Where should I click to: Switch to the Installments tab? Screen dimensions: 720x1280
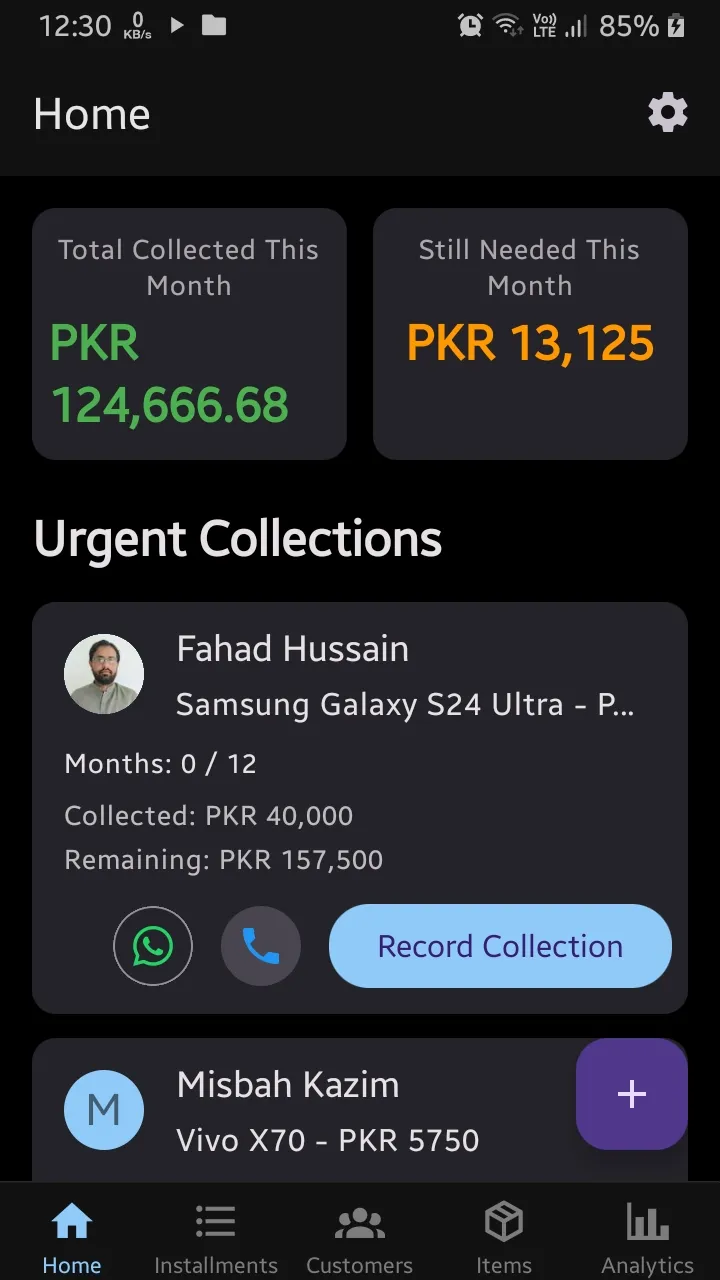click(x=216, y=1238)
